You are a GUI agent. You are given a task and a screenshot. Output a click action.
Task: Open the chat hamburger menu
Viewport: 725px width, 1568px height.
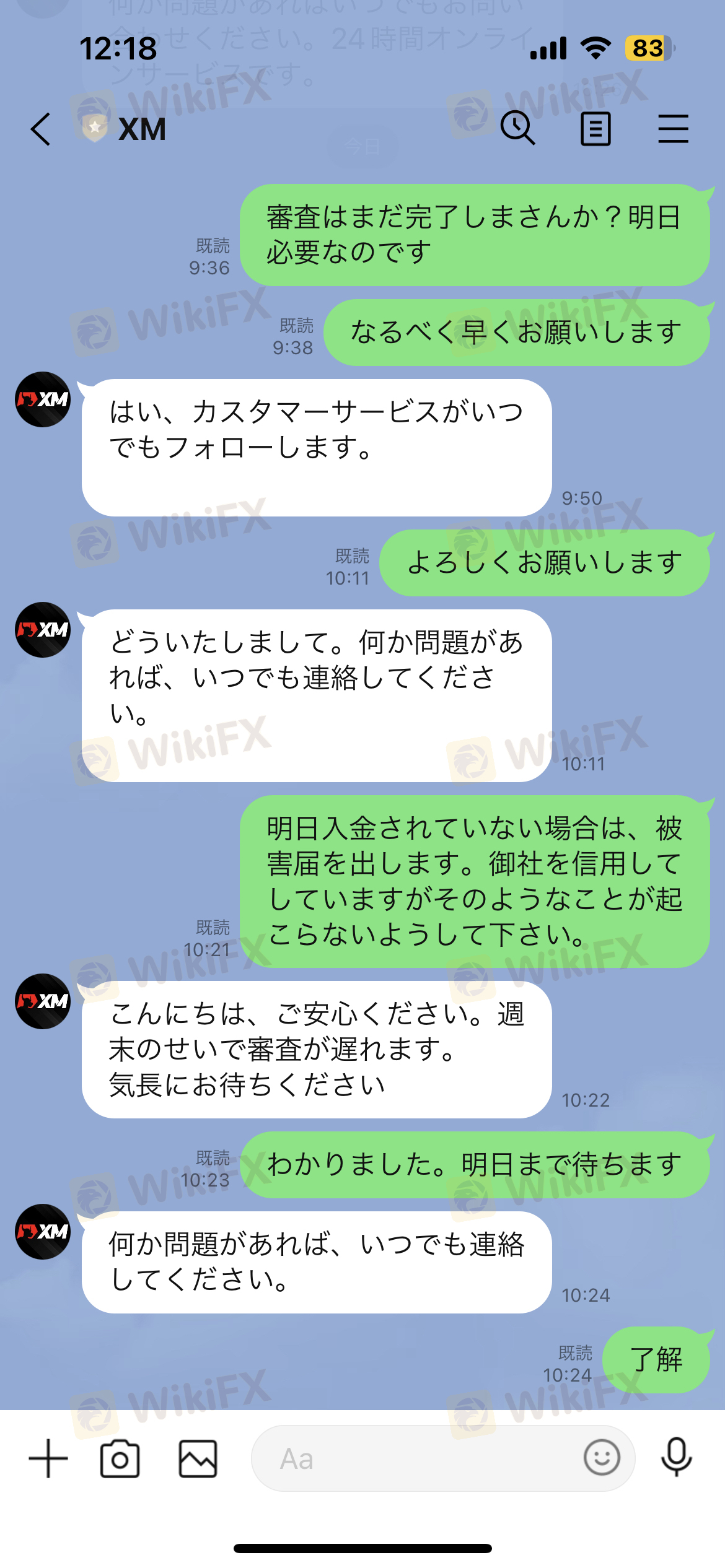[x=673, y=129]
